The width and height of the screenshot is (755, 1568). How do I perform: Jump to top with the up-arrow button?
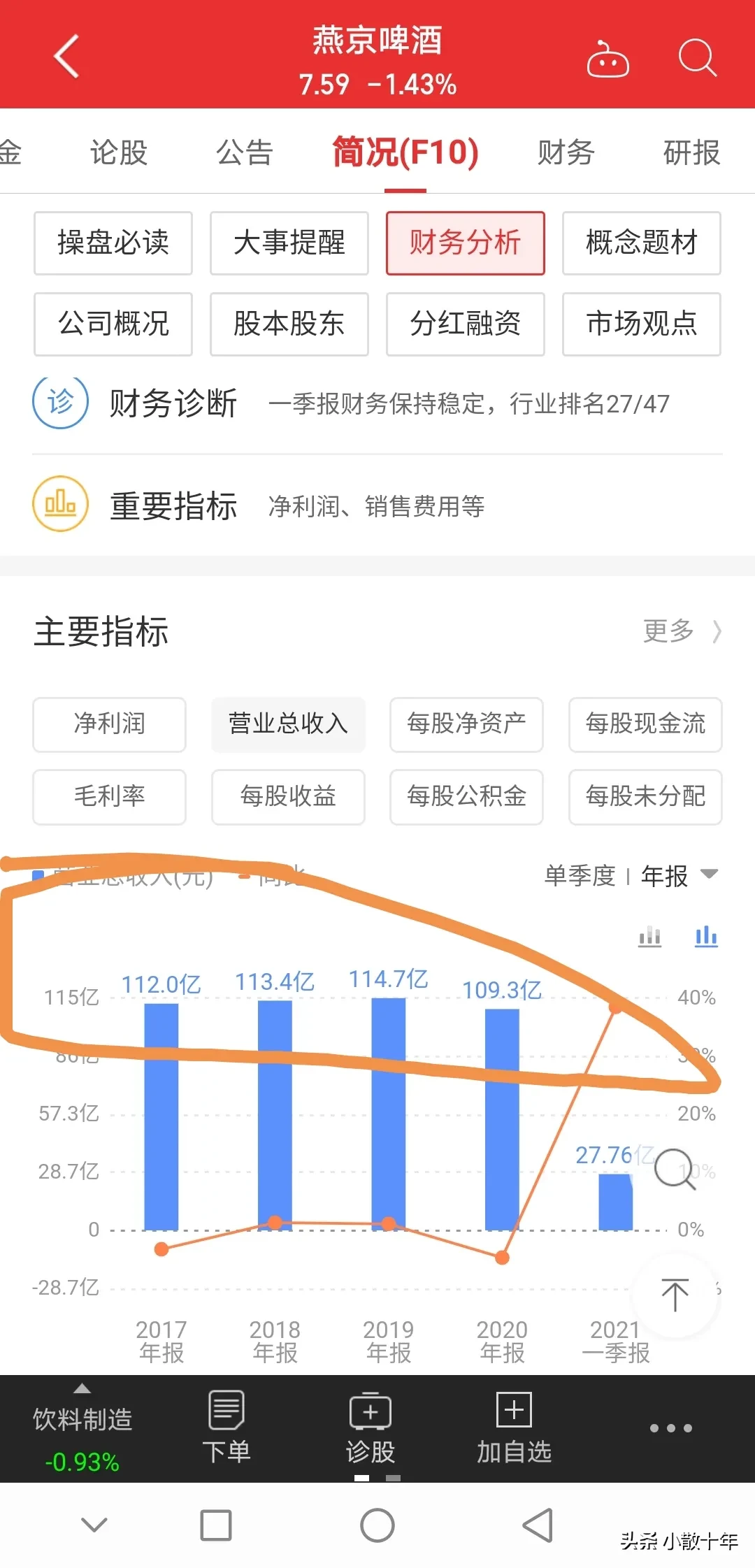675,1295
